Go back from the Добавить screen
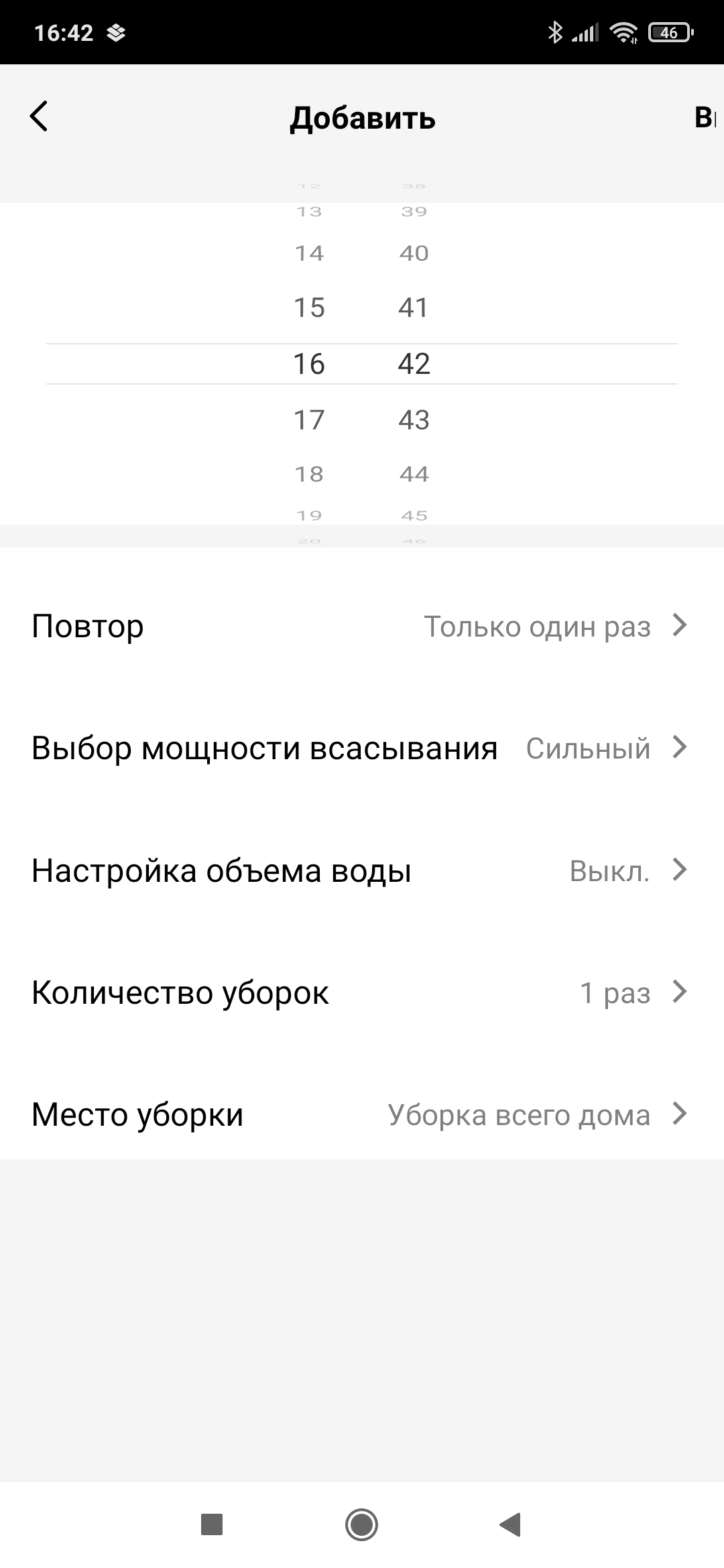 [40, 117]
